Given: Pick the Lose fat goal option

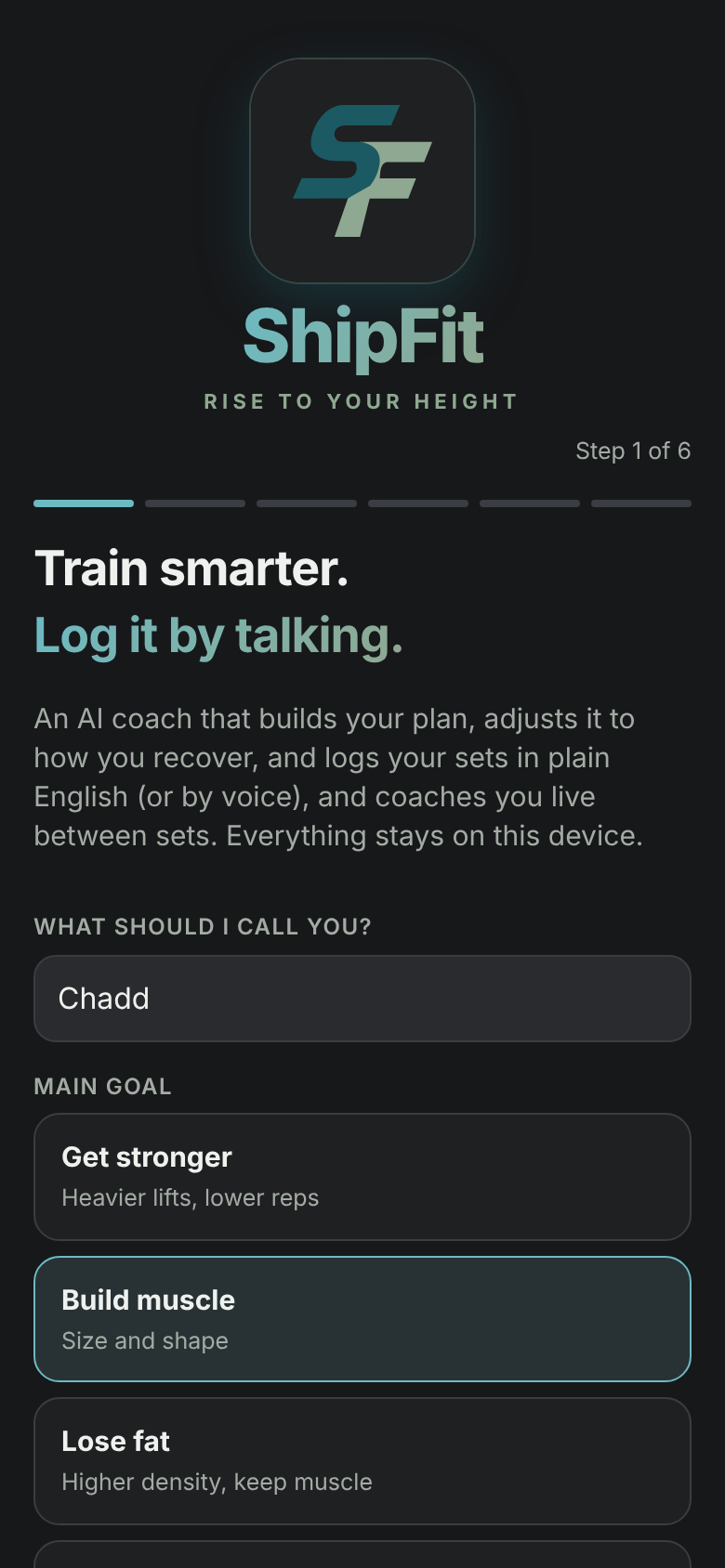Looking at the screenshot, I should coord(362,1461).
